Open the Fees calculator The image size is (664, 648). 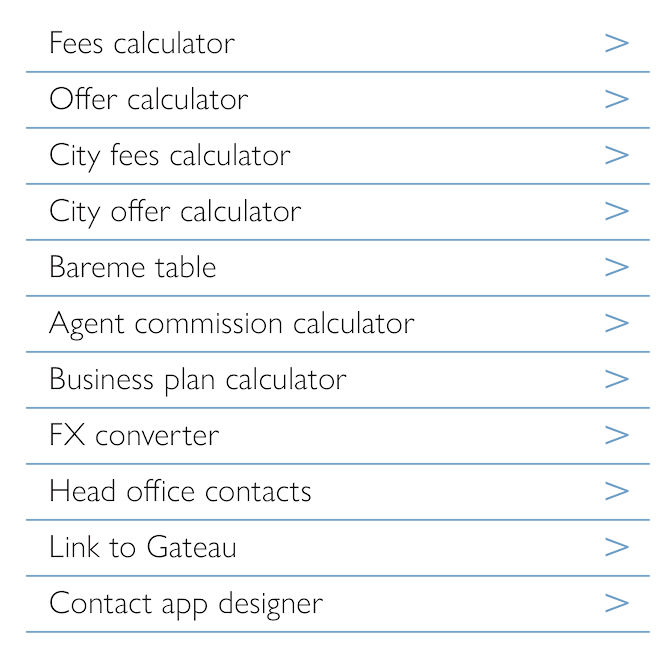142,44
